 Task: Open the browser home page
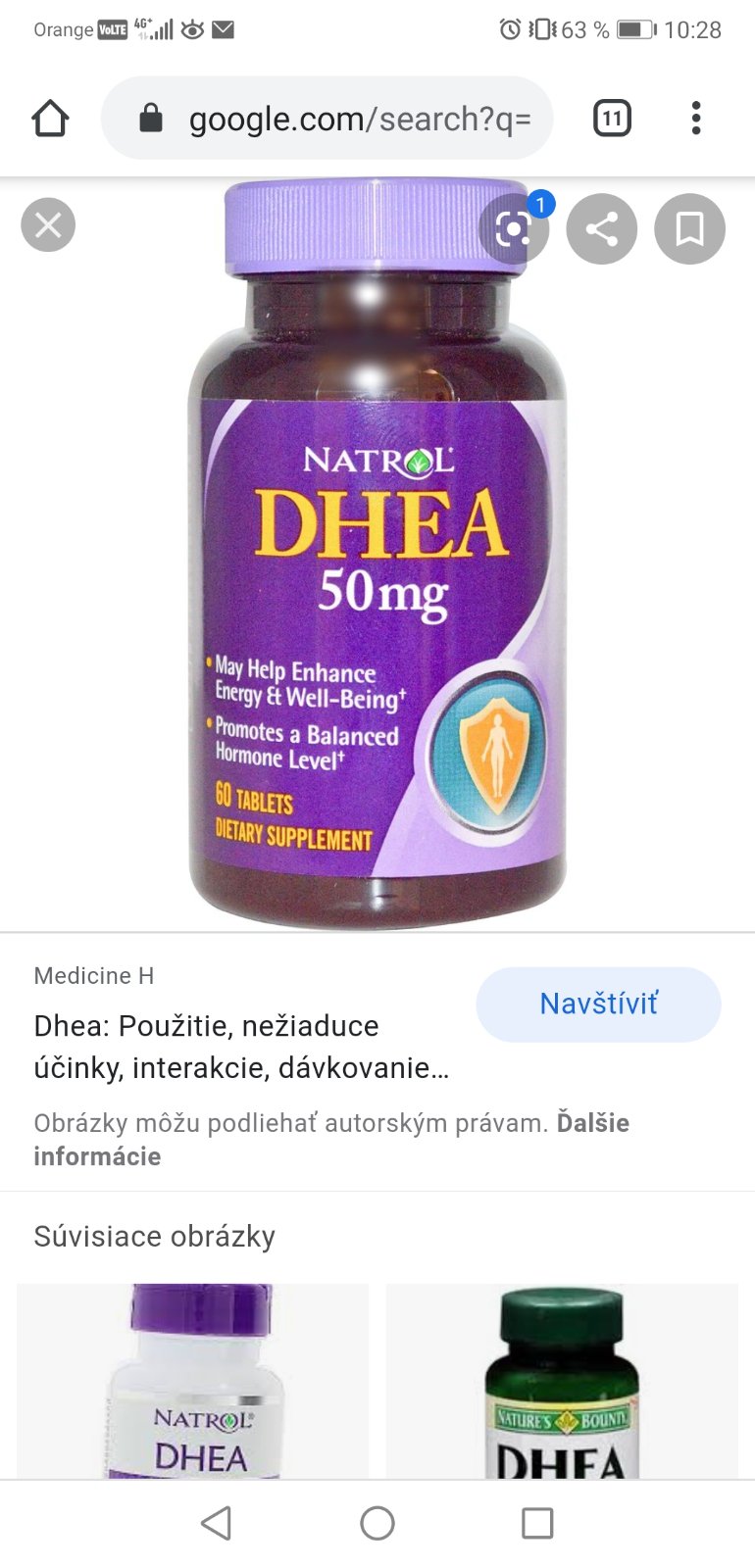coord(50,119)
